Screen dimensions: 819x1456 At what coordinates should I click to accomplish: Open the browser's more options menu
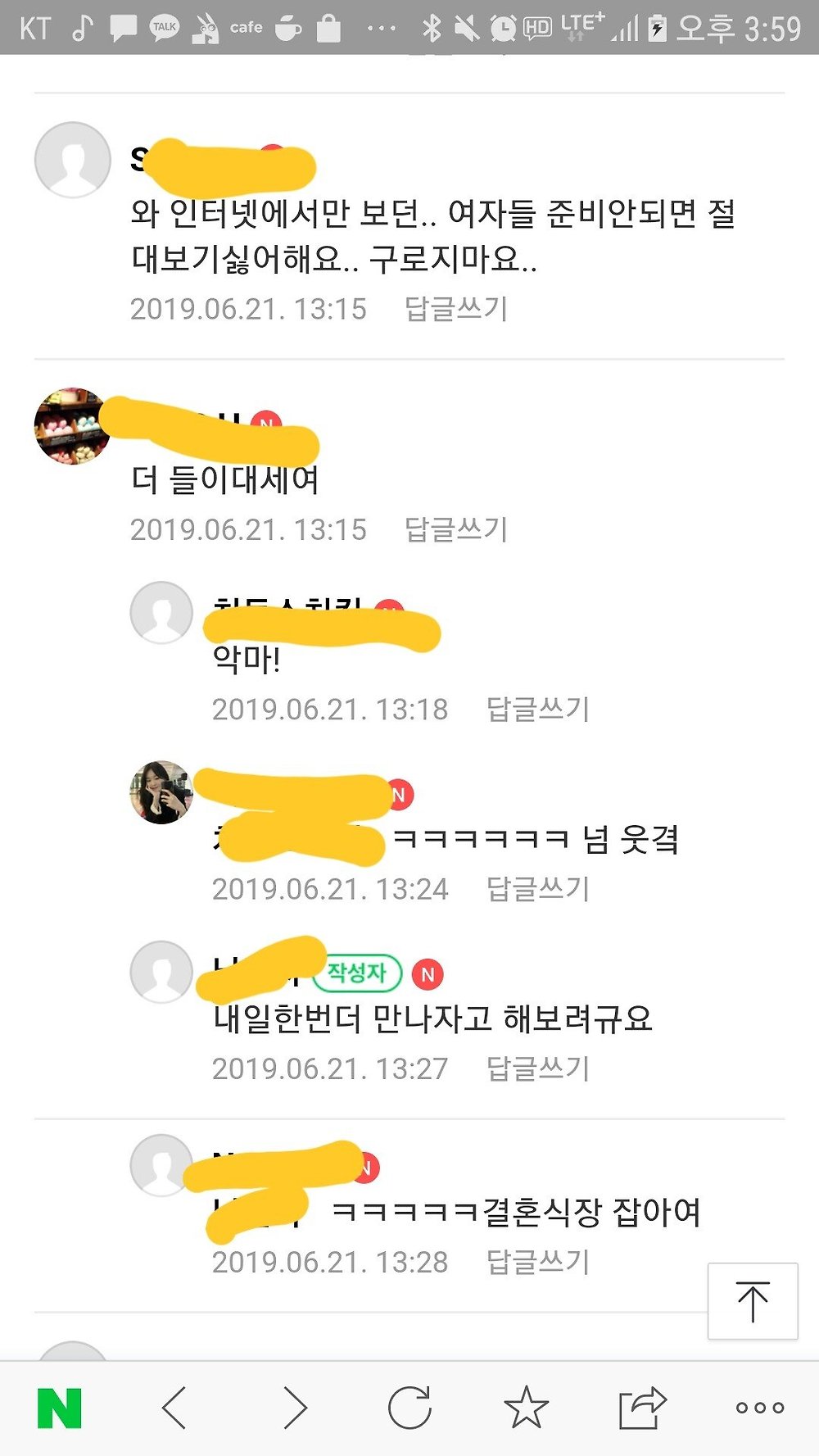[759, 1408]
